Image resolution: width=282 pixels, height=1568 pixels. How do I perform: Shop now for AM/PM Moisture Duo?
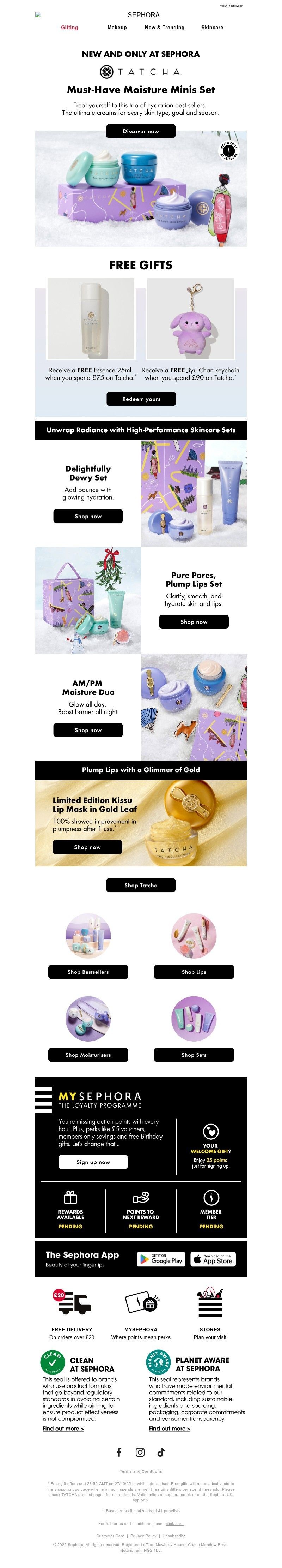(x=88, y=730)
